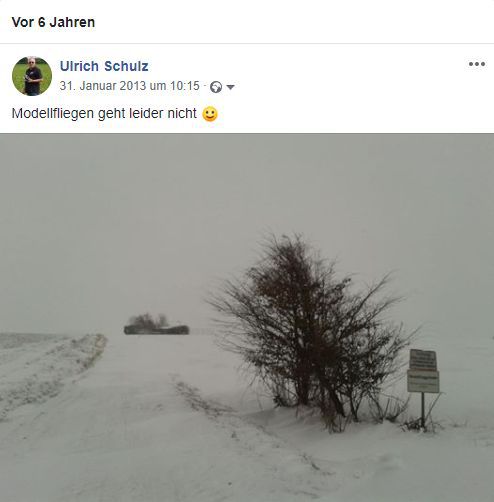Expand the audience privacy dropdown arrow
The width and height of the screenshot is (494, 502).
coord(230,87)
